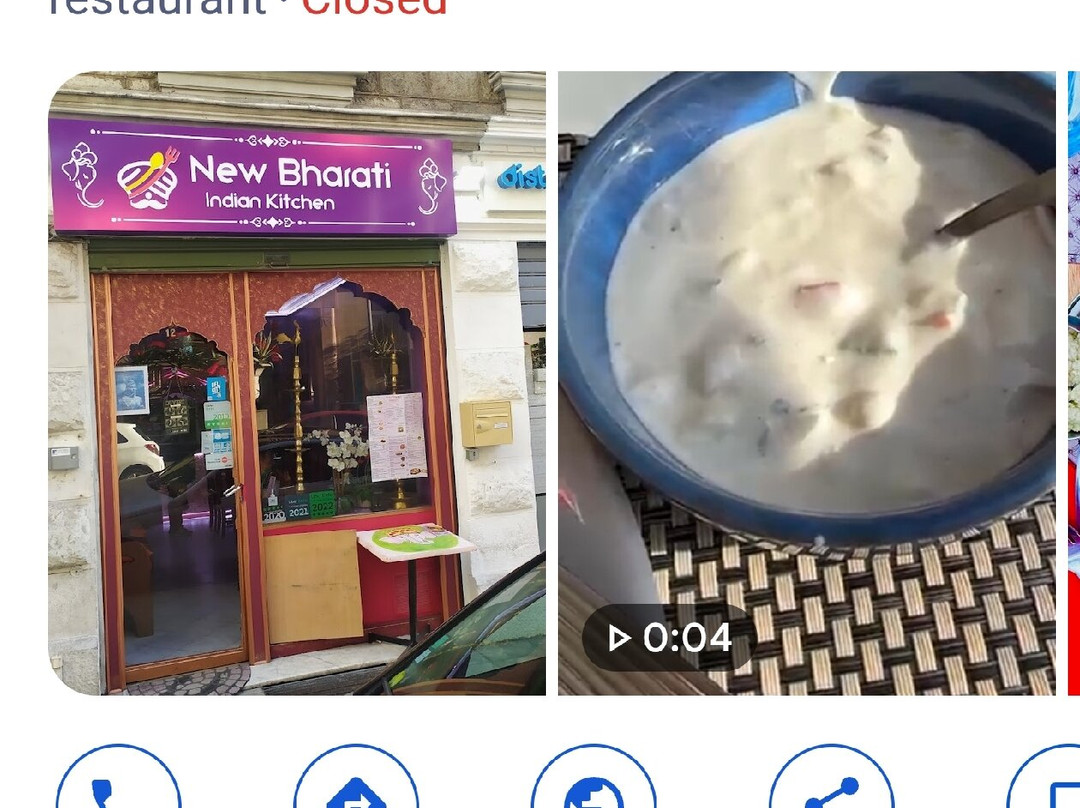
Task: Play the 0:04 food video
Action: pyautogui.click(x=807, y=383)
